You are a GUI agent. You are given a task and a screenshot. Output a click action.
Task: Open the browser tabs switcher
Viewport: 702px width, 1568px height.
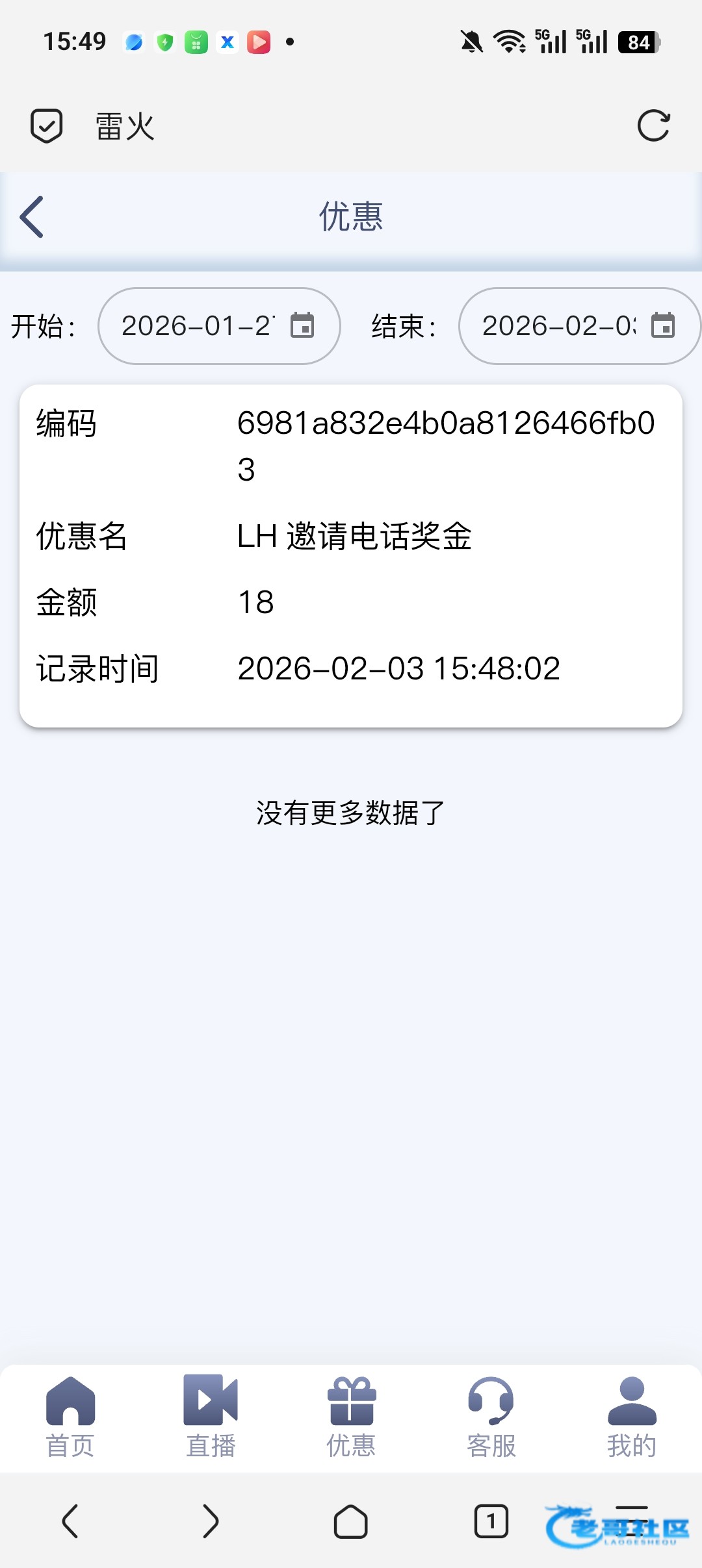[x=491, y=1521]
